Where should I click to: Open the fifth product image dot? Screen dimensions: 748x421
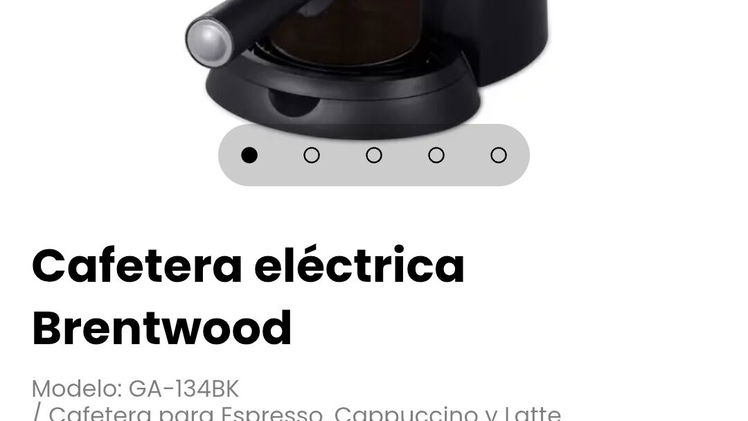tap(499, 155)
